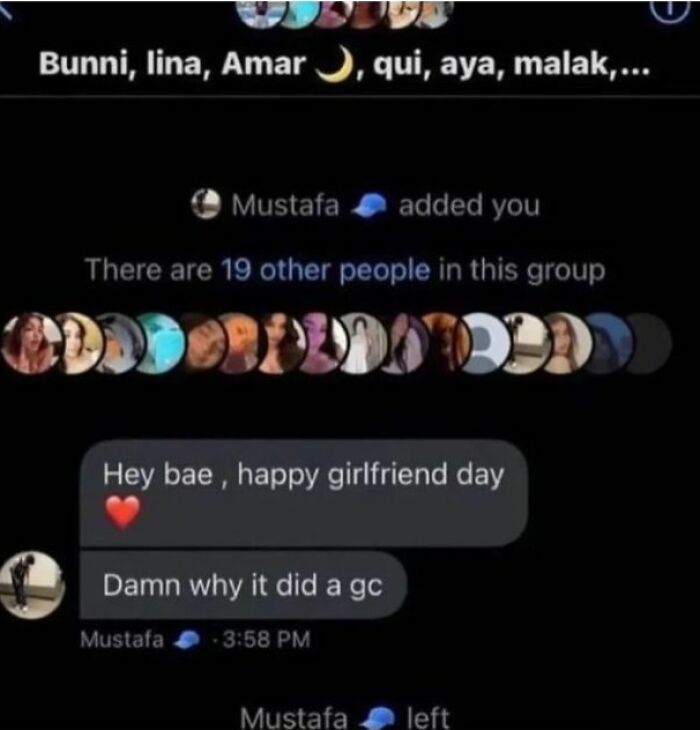This screenshot has width=700, height=730.
Task: Open Mustafa's profile picture beside his message
Action: [x=31, y=583]
